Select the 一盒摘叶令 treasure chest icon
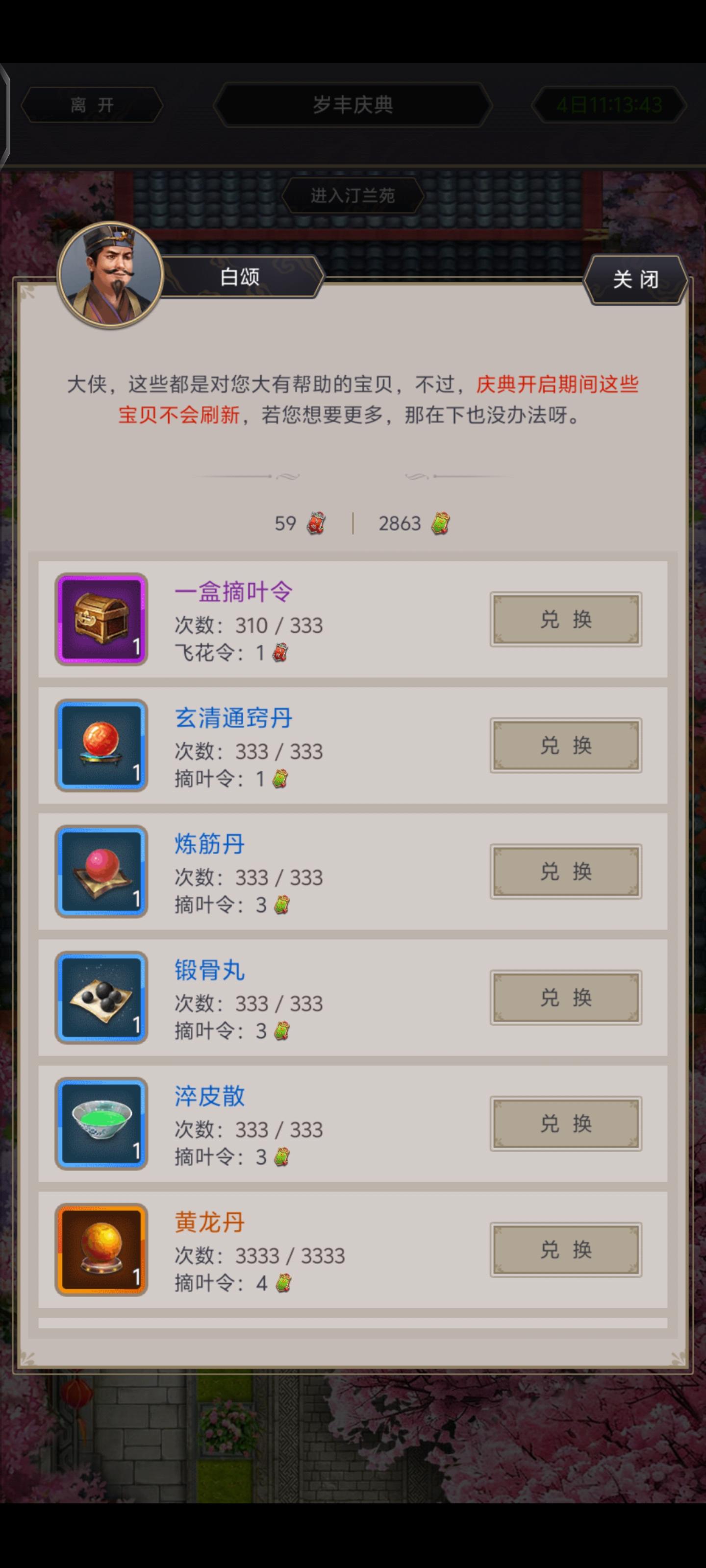The height and width of the screenshot is (1568, 706). [x=101, y=619]
